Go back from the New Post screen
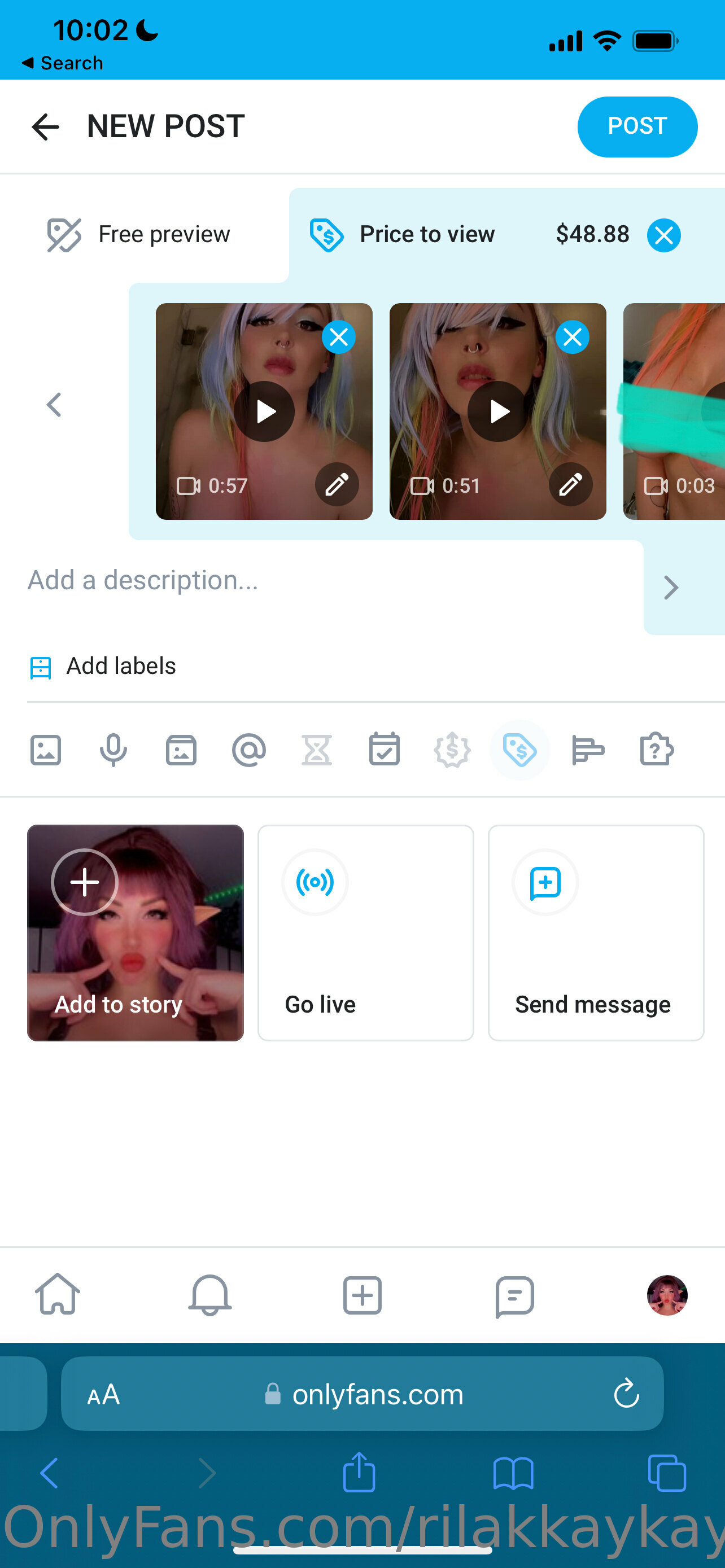 pos(46,126)
